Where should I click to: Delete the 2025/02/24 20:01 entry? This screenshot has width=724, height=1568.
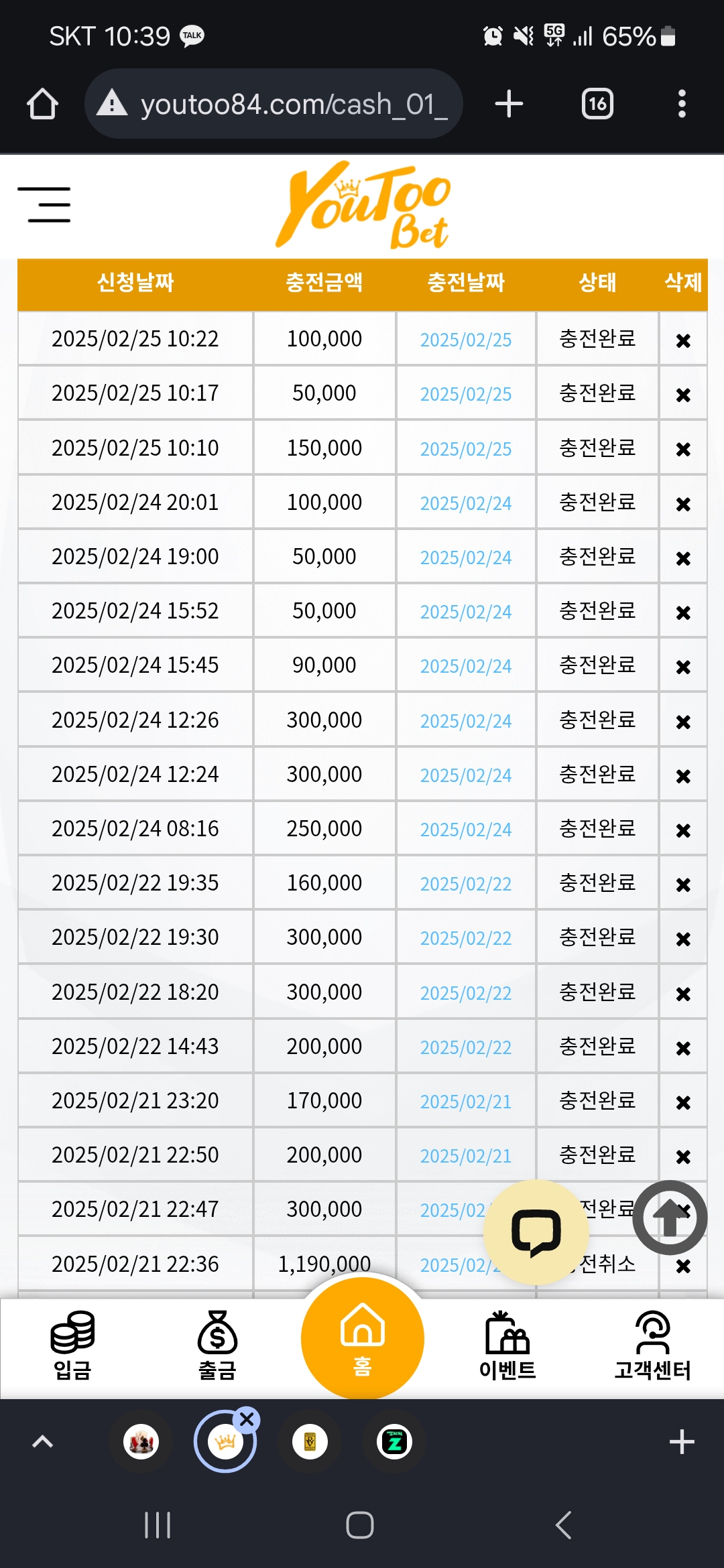pos(683,504)
